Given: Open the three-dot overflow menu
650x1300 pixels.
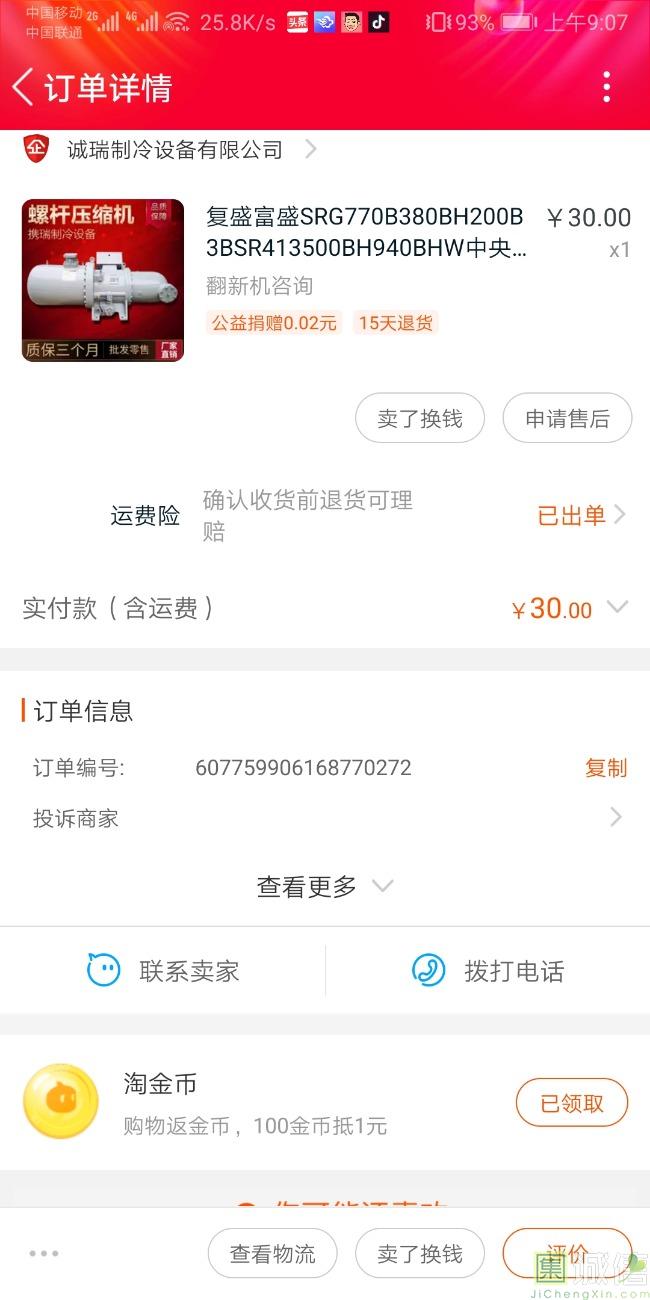Looking at the screenshot, I should click(606, 88).
